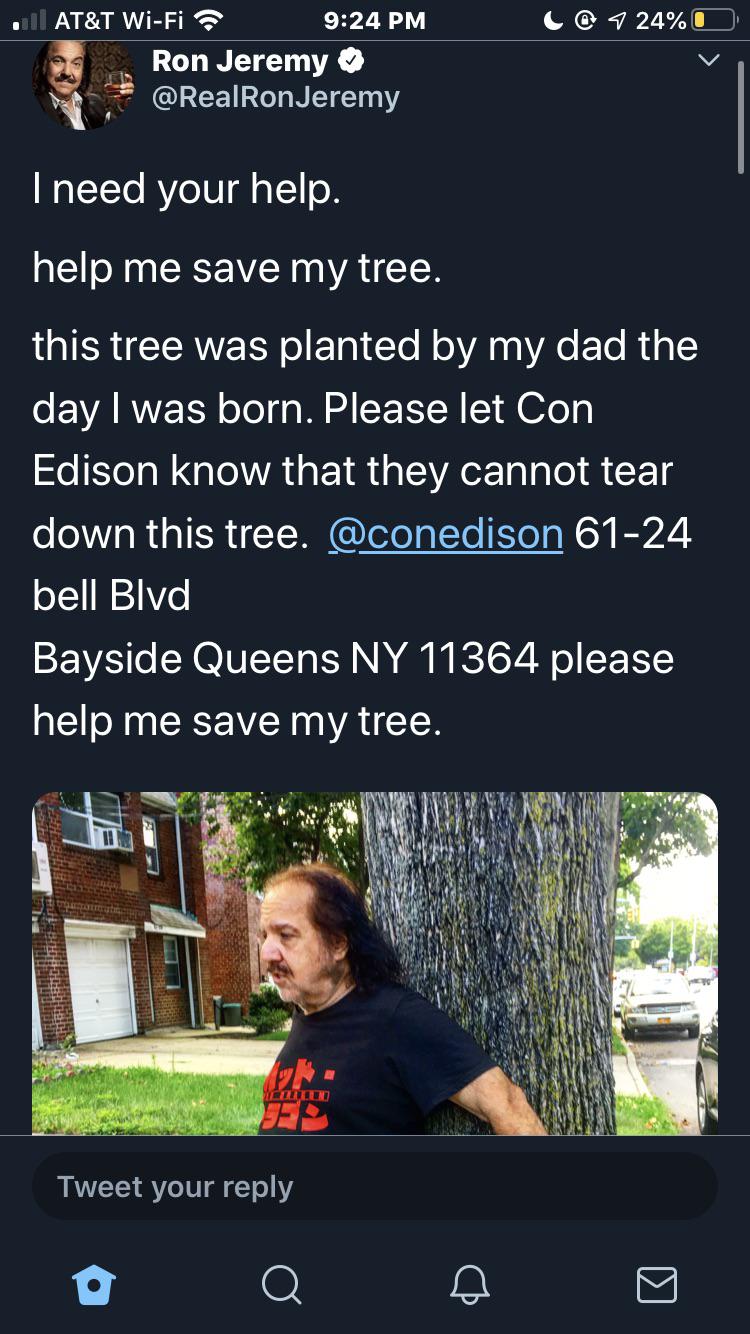Go to the Home tab
Viewport: 750px width, 1334px height.
click(94, 1284)
